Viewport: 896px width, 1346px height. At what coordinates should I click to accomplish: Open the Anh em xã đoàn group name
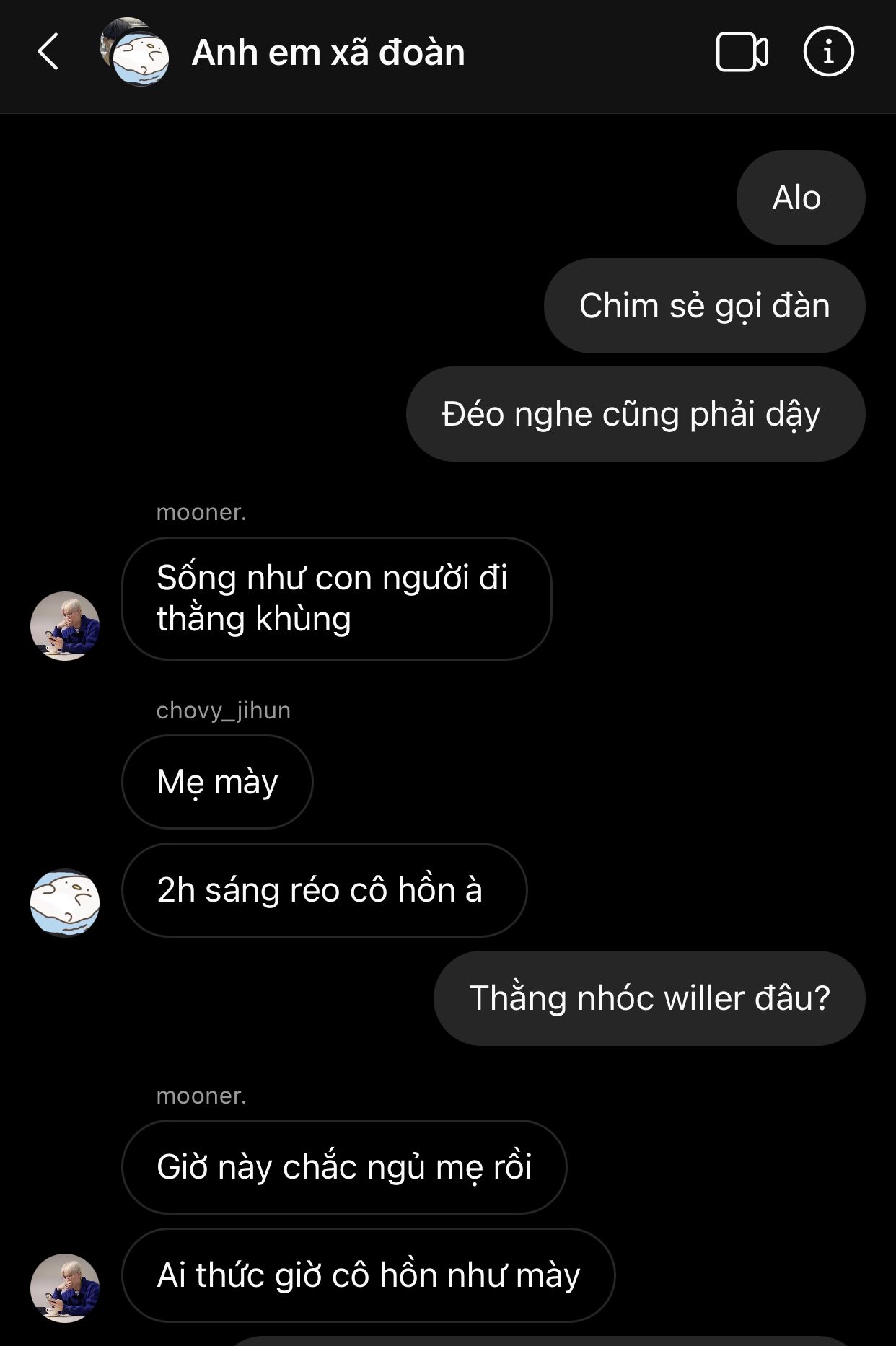point(328,52)
